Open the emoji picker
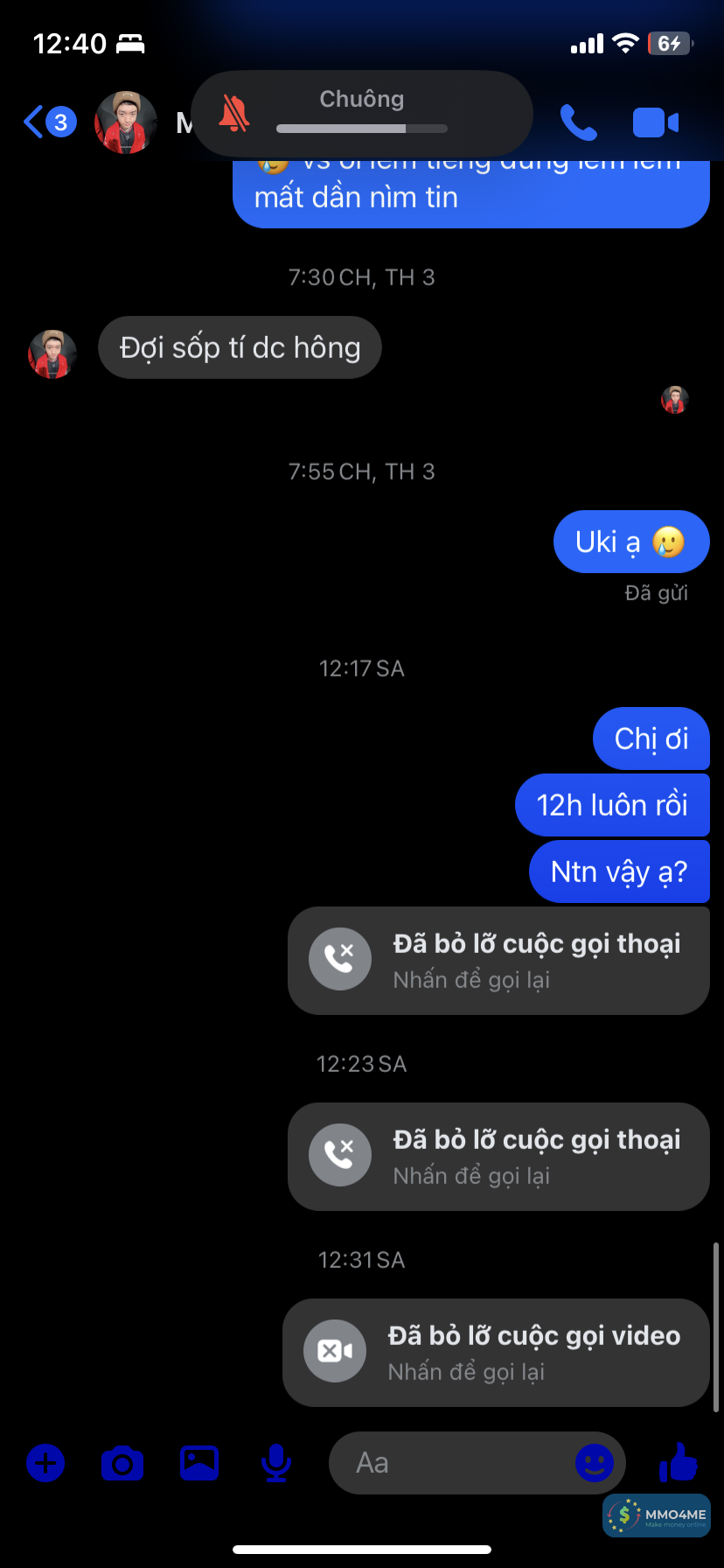This screenshot has width=724, height=1568. point(595,1463)
